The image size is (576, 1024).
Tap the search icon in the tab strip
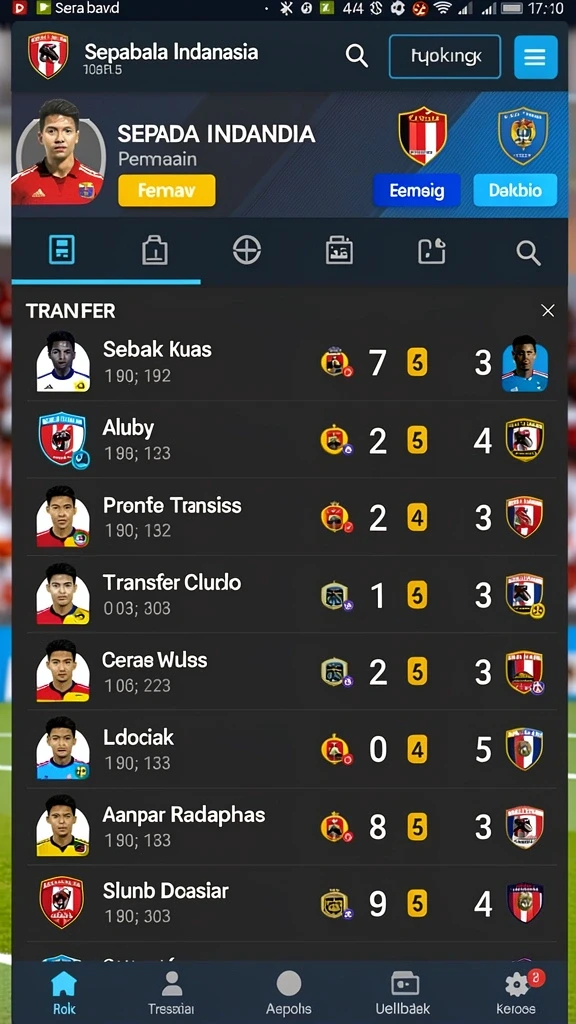coord(528,252)
